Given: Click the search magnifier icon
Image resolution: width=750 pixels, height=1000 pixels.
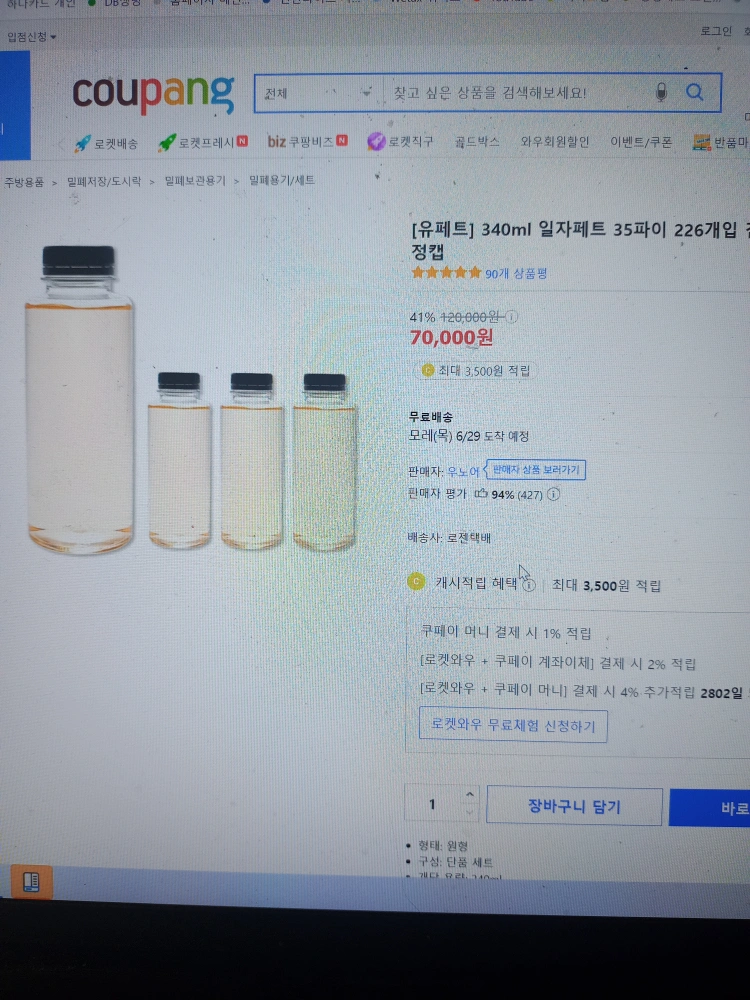Looking at the screenshot, I should click(x=695, y=91).
